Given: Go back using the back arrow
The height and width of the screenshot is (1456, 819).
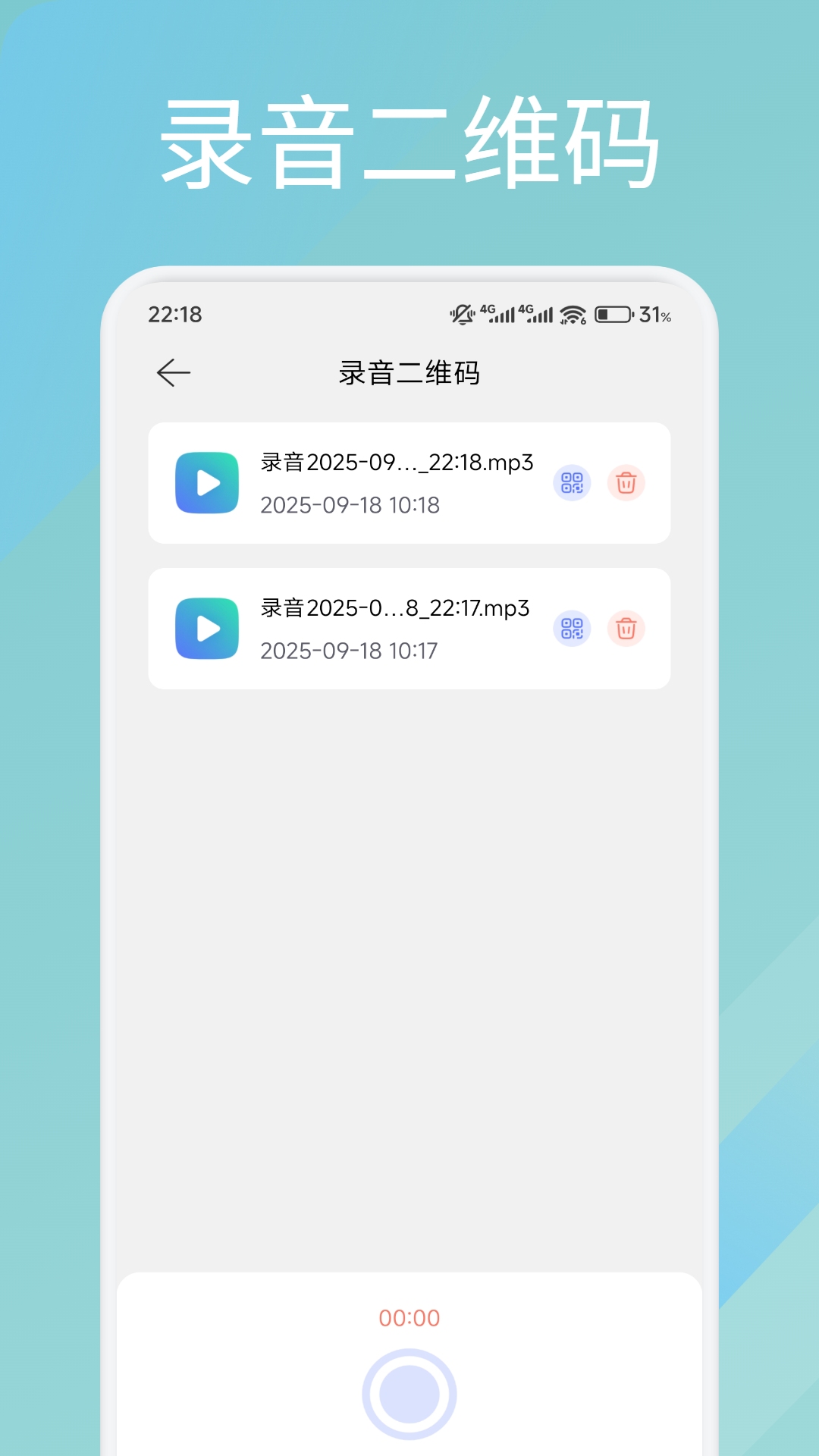Looking at the screenshot, I should click(173, 372).
